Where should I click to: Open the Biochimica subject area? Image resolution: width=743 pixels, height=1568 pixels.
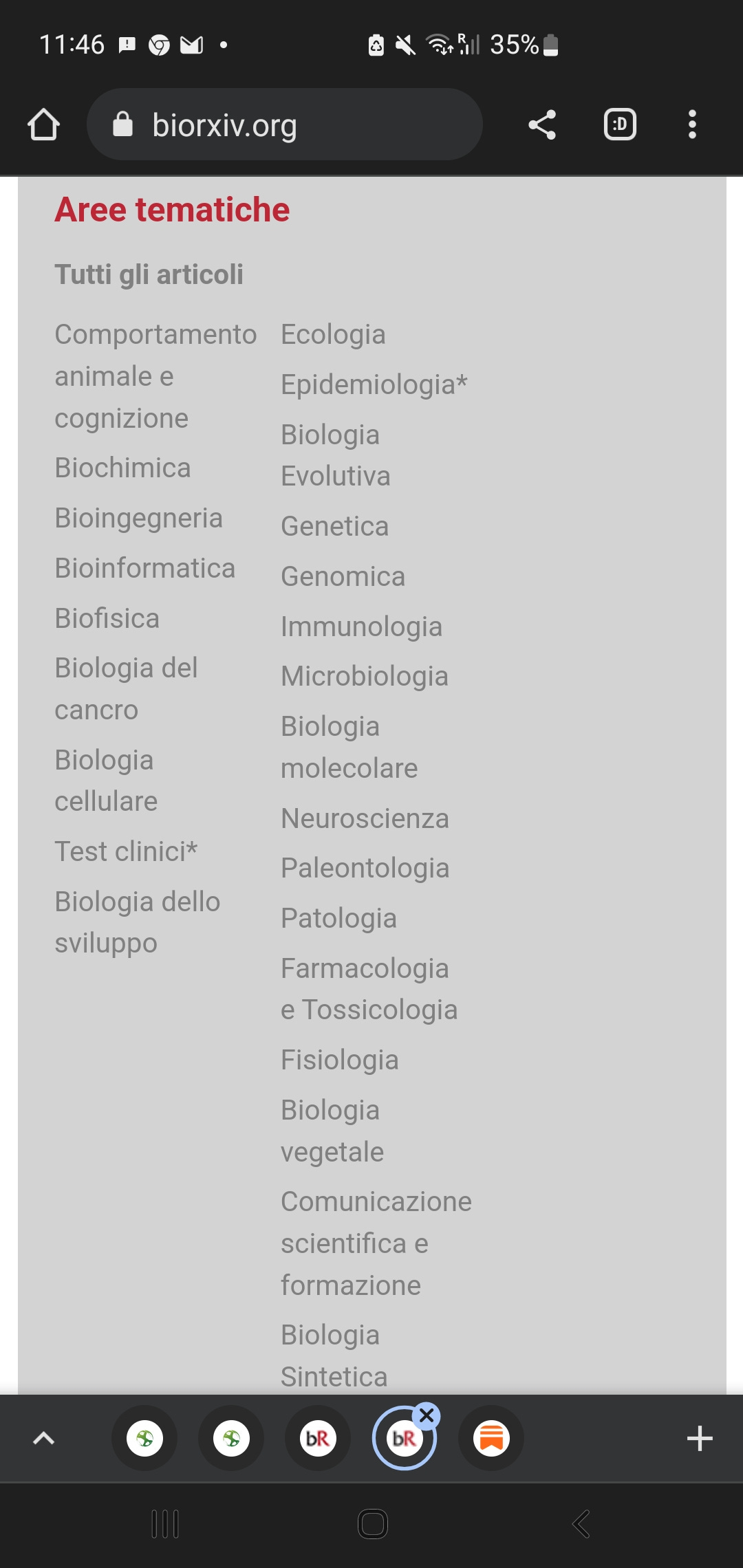(x=122, y=468)
